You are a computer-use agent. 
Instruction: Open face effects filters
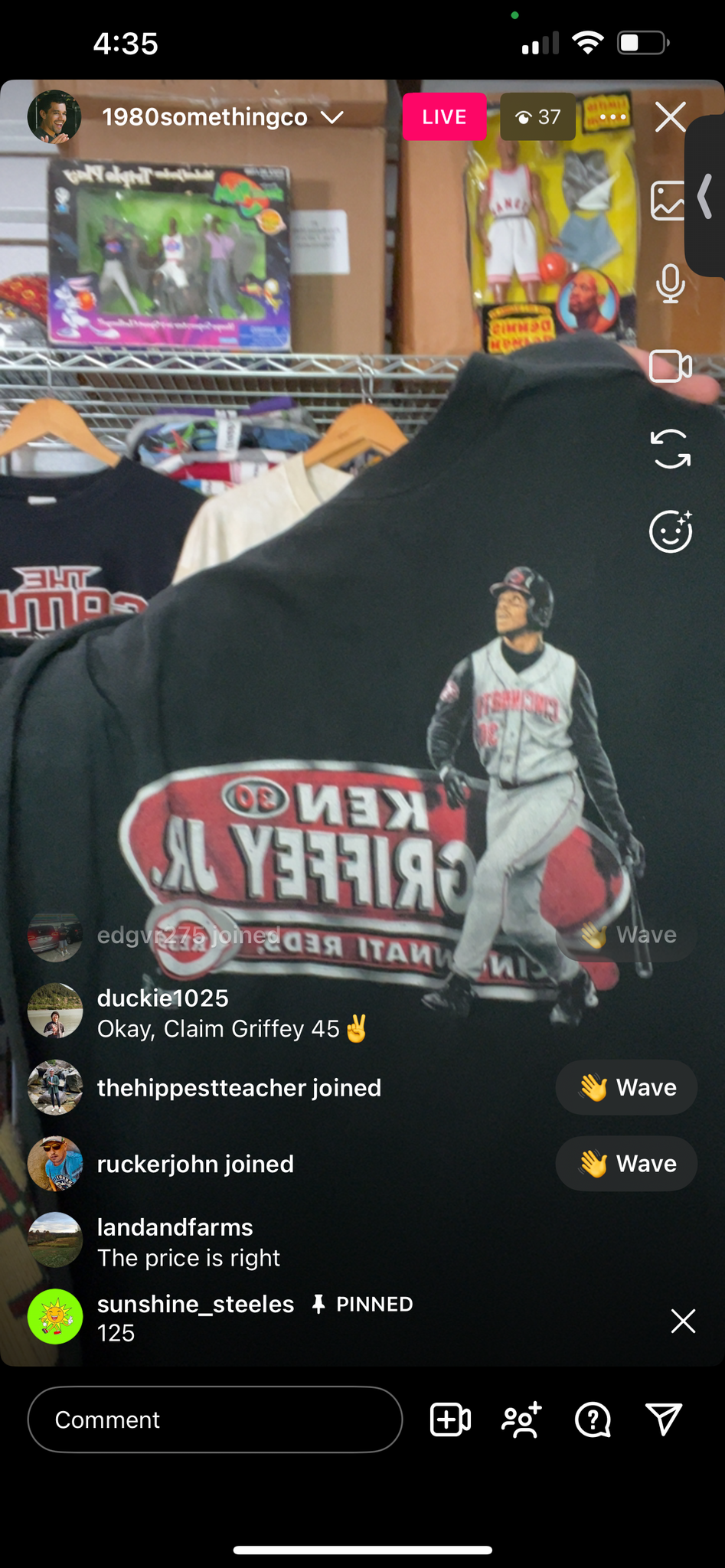tap(671, 531)
